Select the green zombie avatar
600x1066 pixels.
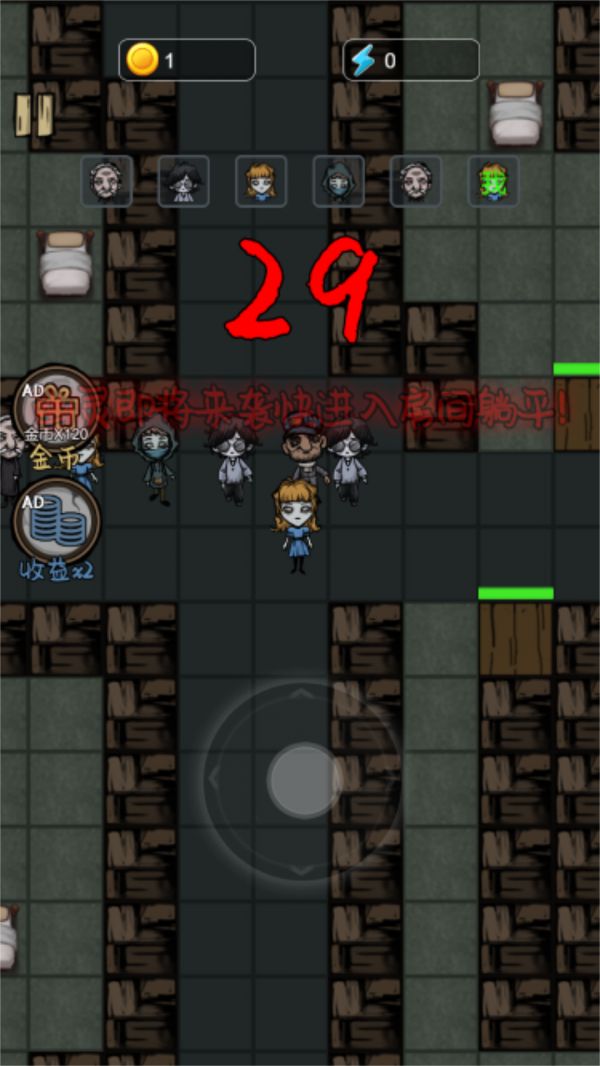(493, 181)
